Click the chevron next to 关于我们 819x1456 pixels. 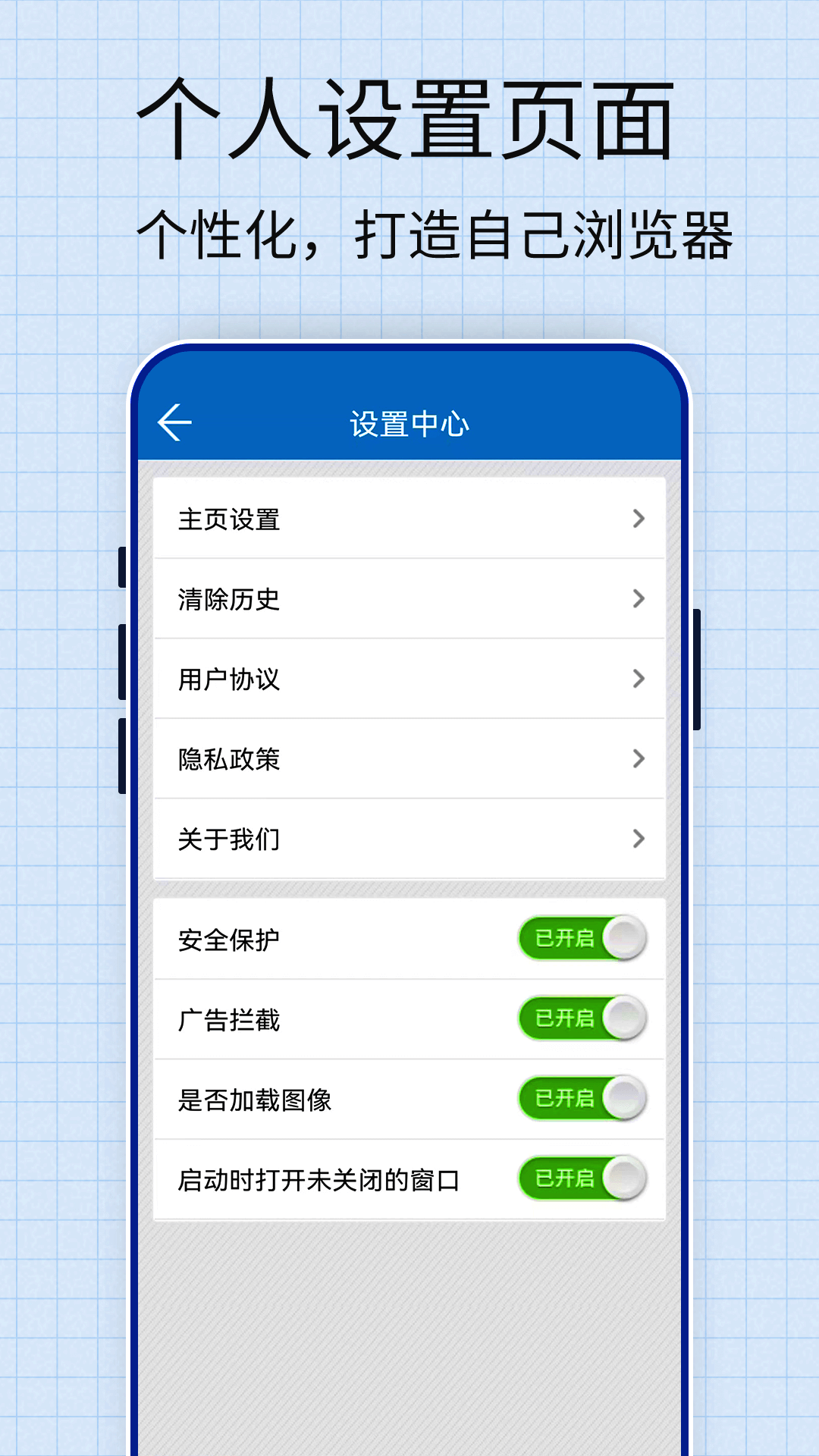pyautogui.click(x=637, y=839)
